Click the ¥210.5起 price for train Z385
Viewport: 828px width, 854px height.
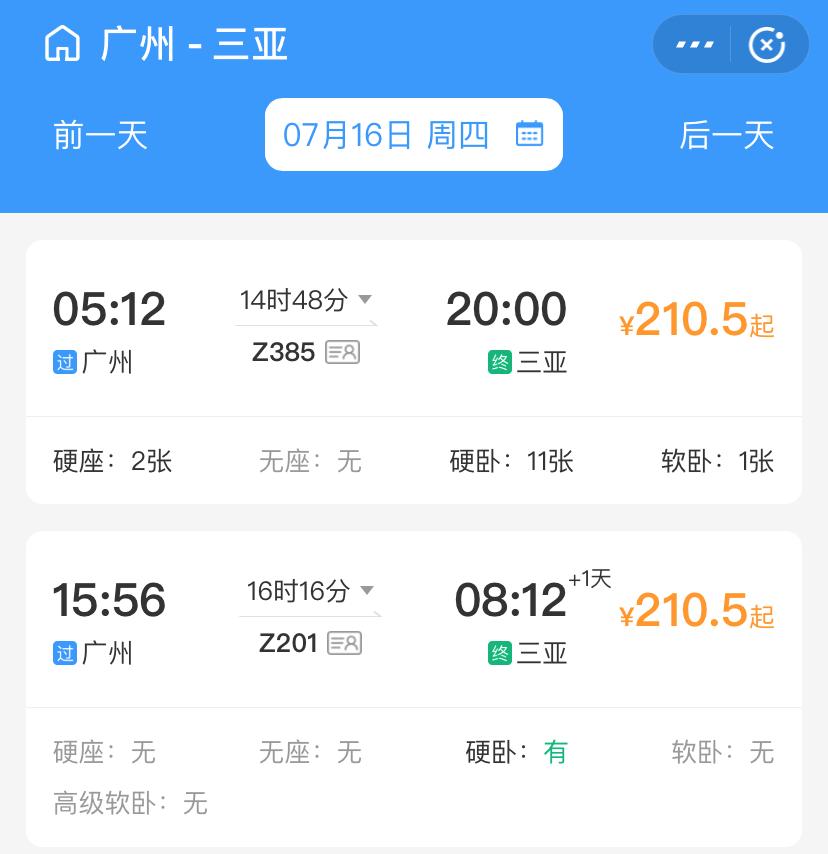(x=697, y=320)
